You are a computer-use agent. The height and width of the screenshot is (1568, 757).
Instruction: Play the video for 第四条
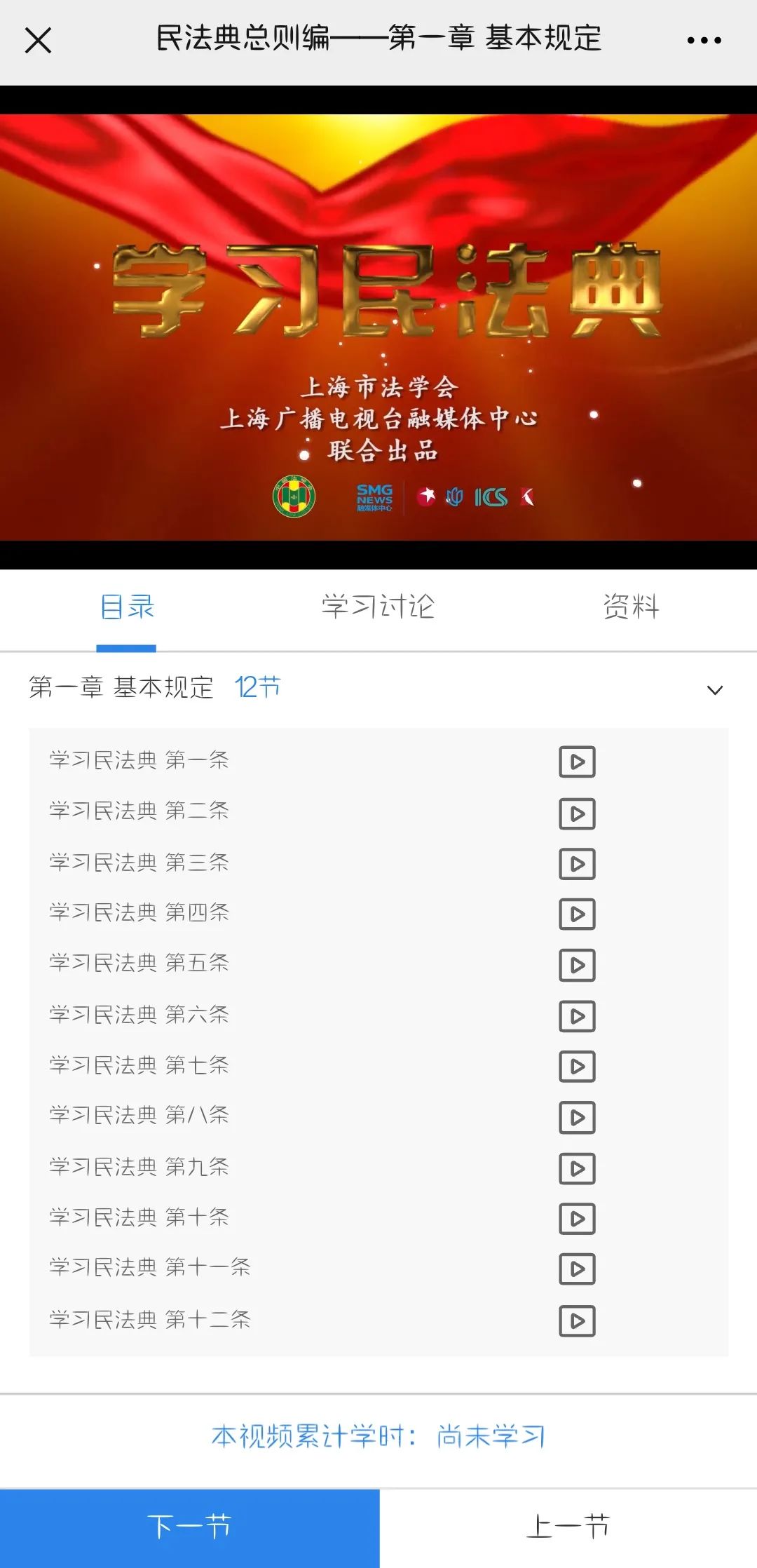click(577, 914)
